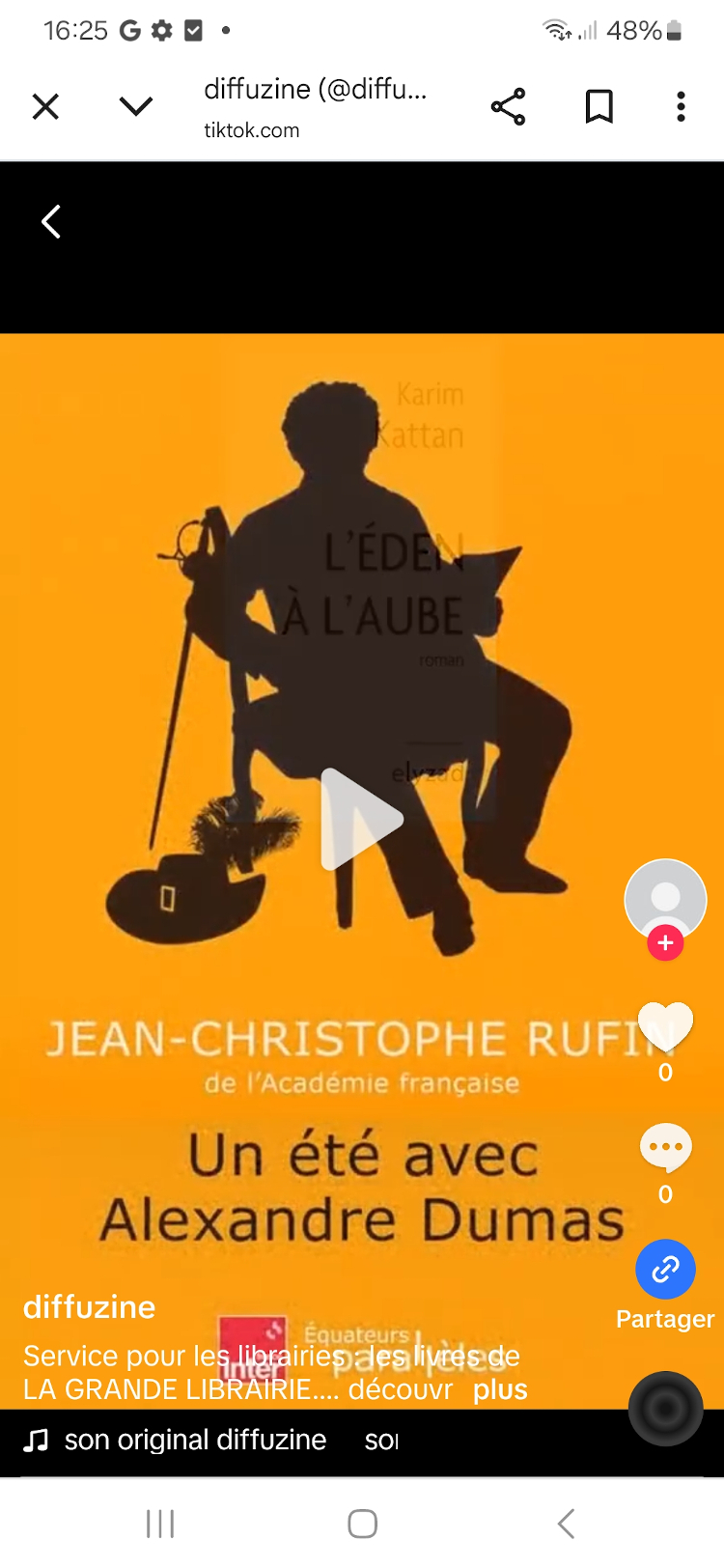
Task: Go back with the TikTok back arrow
Action: pos(51,222)
